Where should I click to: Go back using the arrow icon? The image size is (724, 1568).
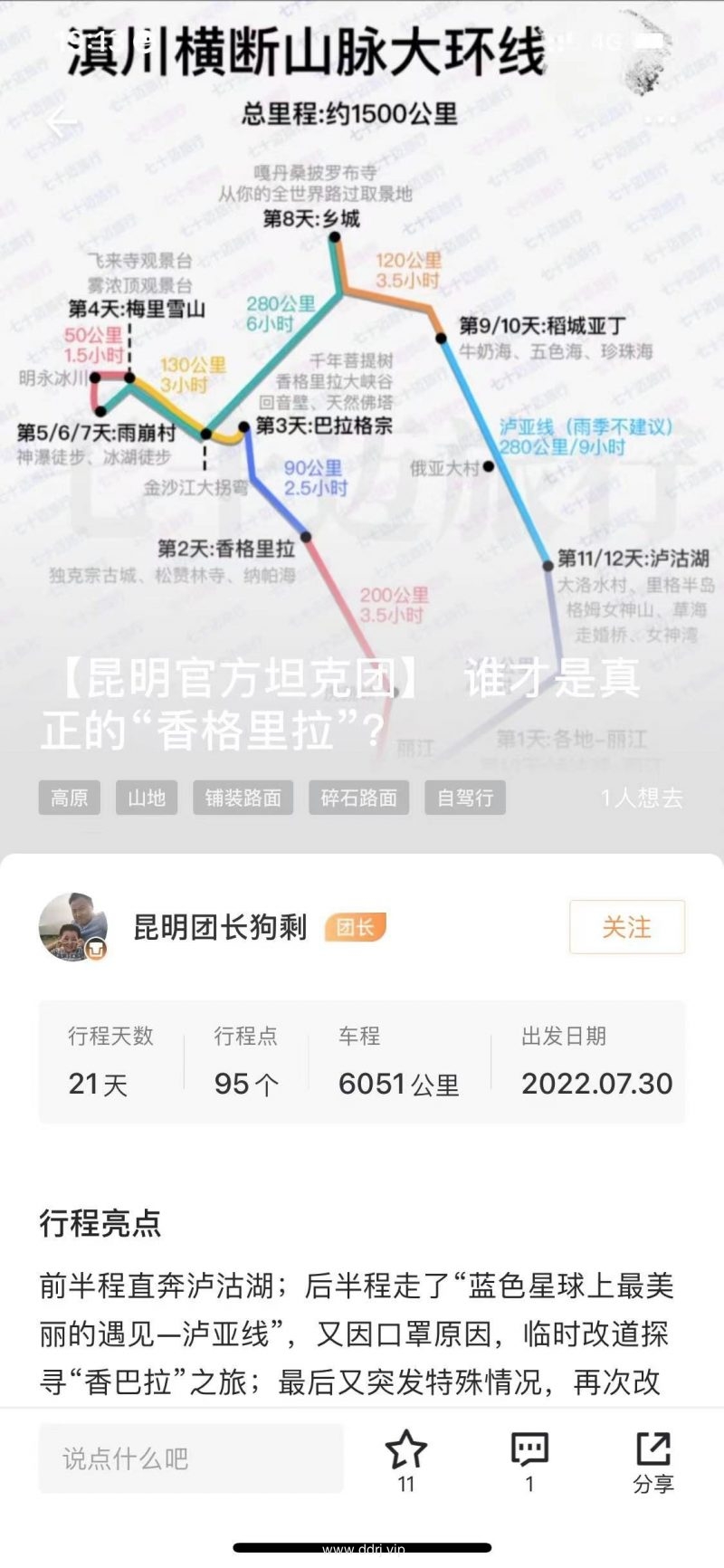click(62, 121)
